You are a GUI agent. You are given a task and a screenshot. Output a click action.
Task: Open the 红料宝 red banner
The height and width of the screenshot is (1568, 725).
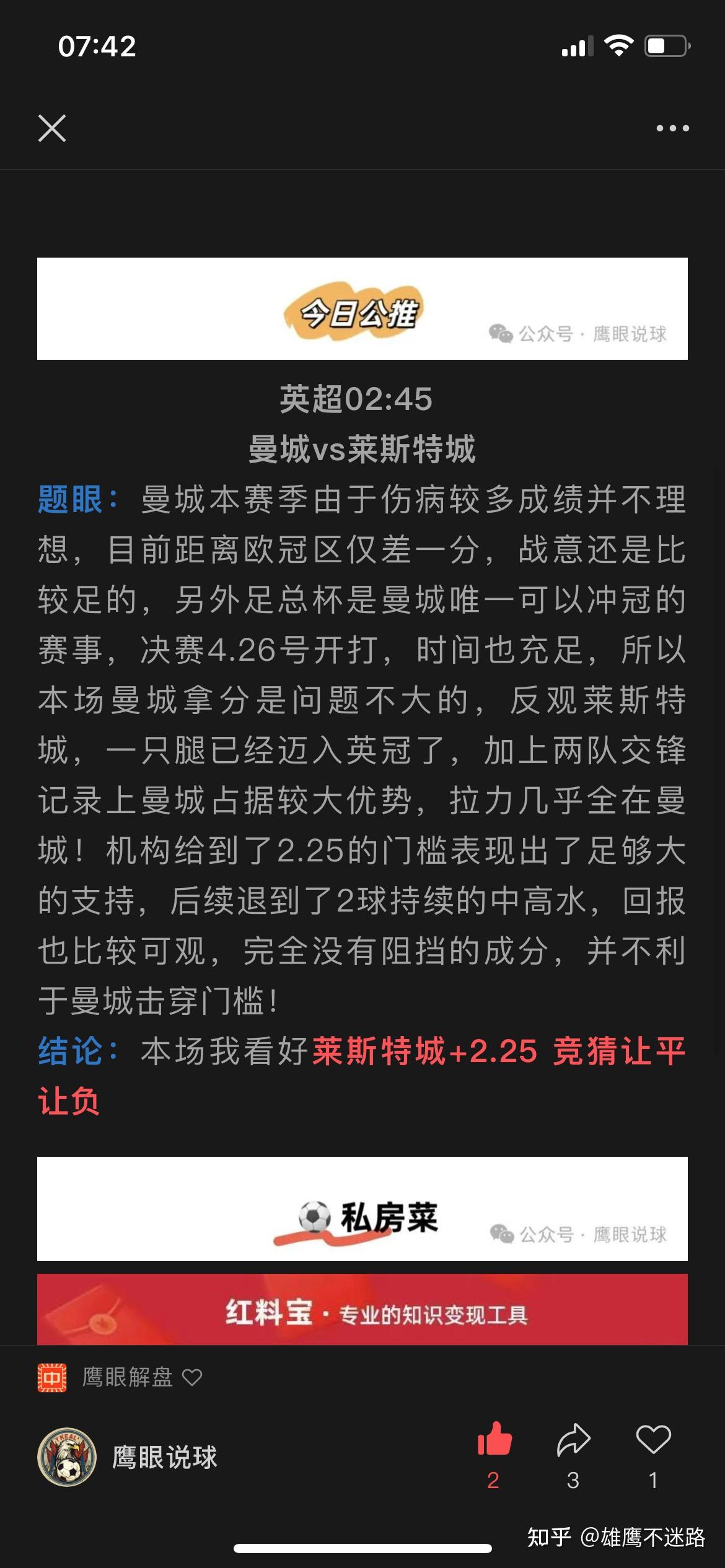coord(362,1310)
